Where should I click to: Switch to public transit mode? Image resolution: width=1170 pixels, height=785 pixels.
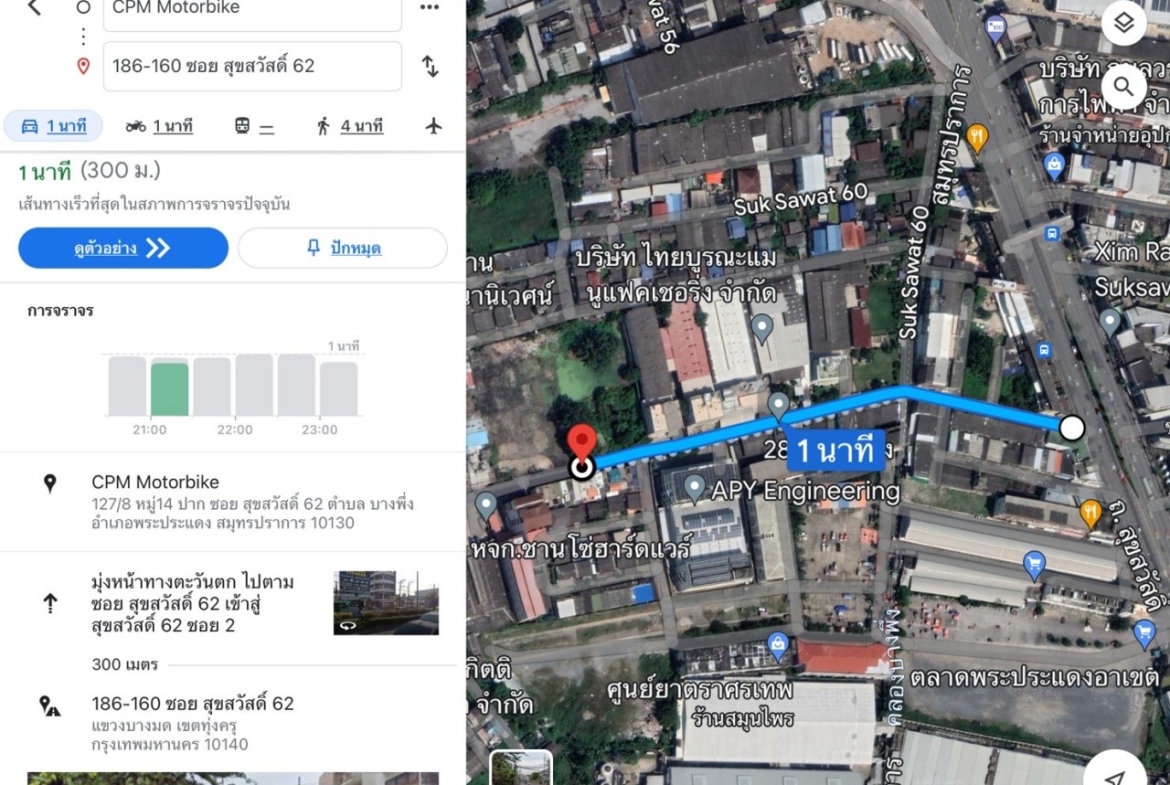[254, 126]
